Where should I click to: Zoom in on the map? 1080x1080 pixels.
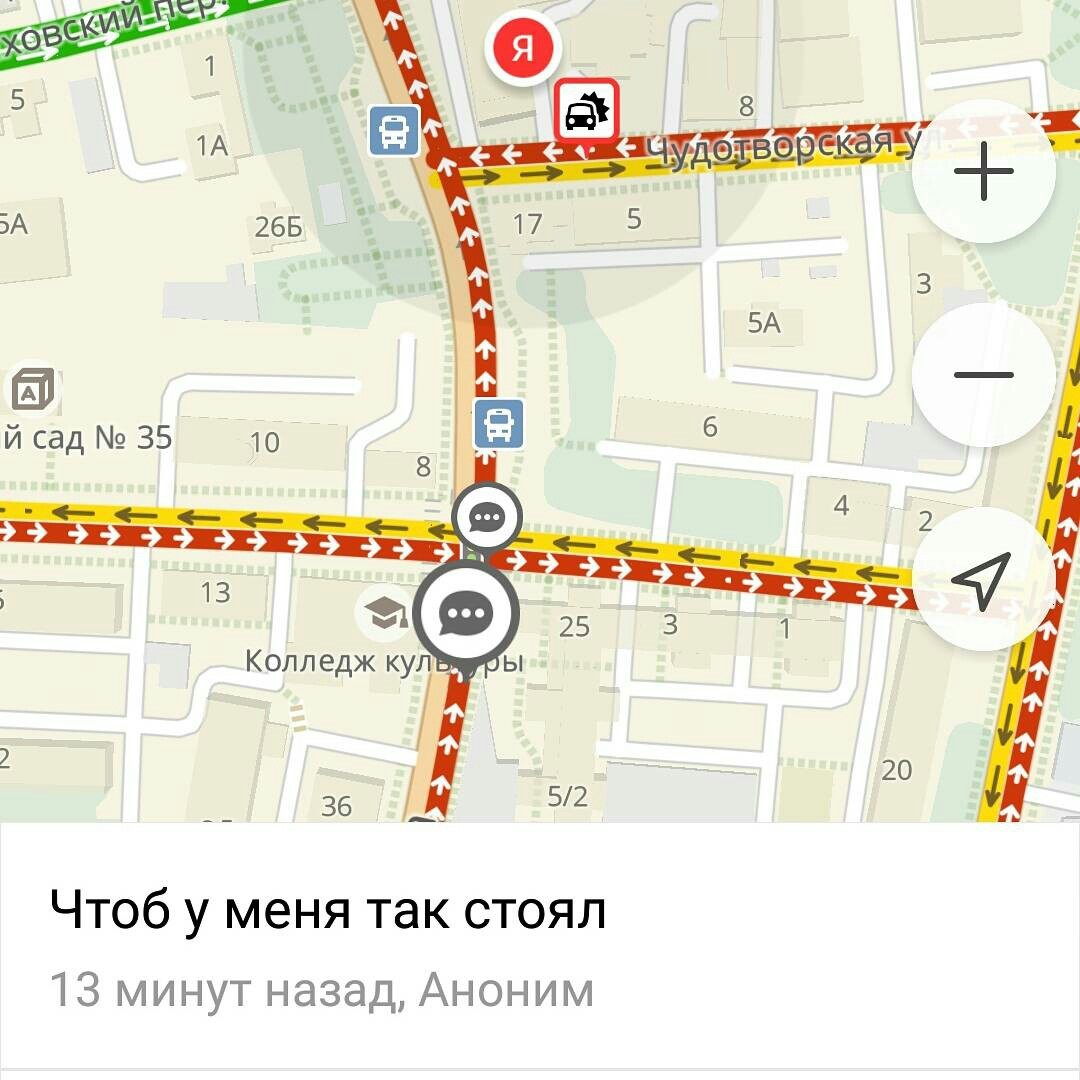coord(984,171)
